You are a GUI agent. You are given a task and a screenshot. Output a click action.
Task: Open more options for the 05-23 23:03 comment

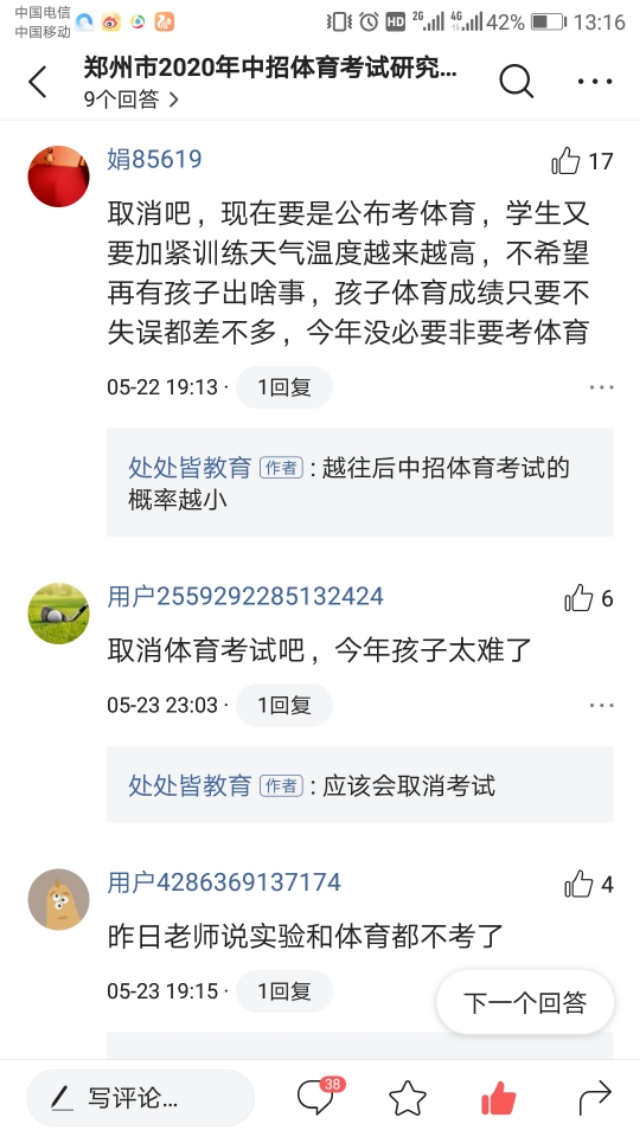tap(602, 705)
